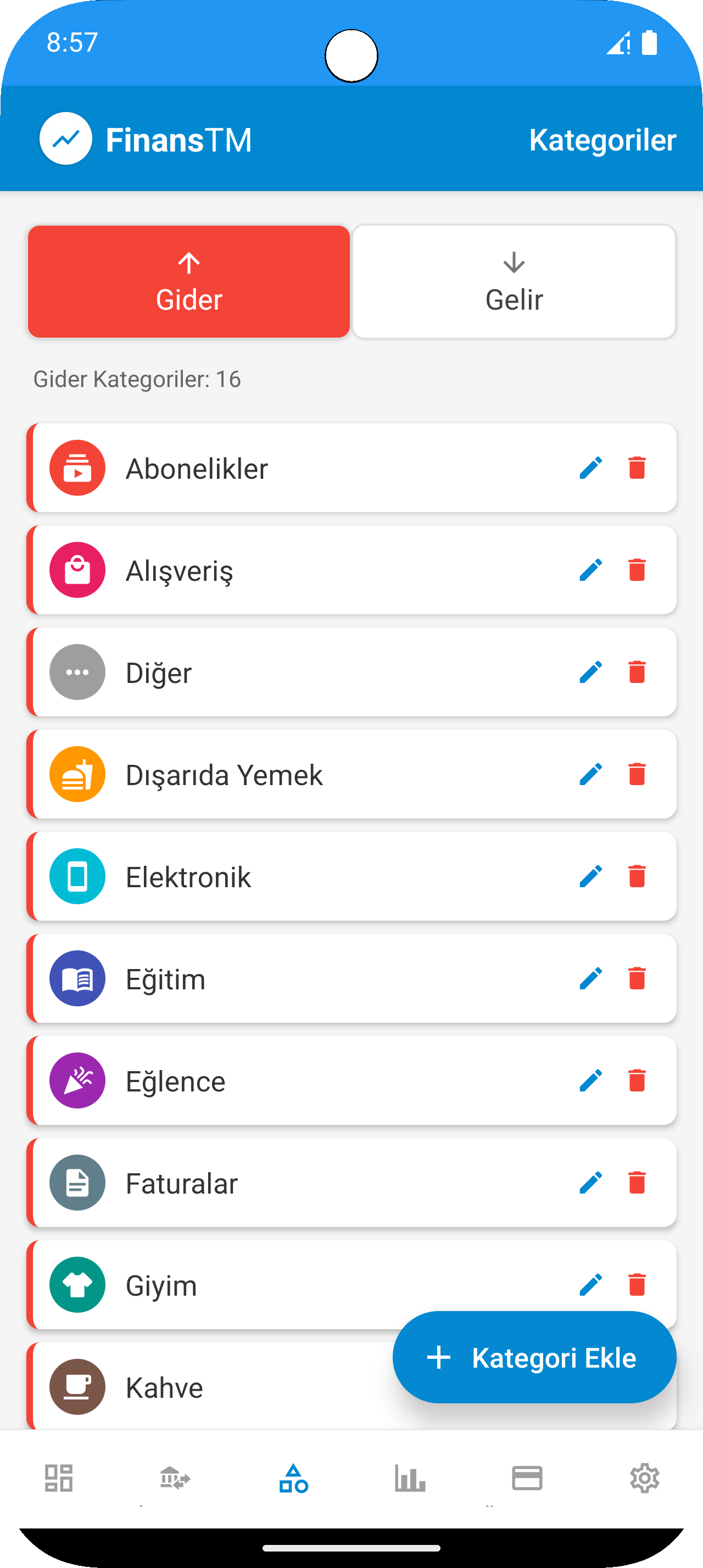
Task: Delete the Giyim category
Action: coord(637,1285)
